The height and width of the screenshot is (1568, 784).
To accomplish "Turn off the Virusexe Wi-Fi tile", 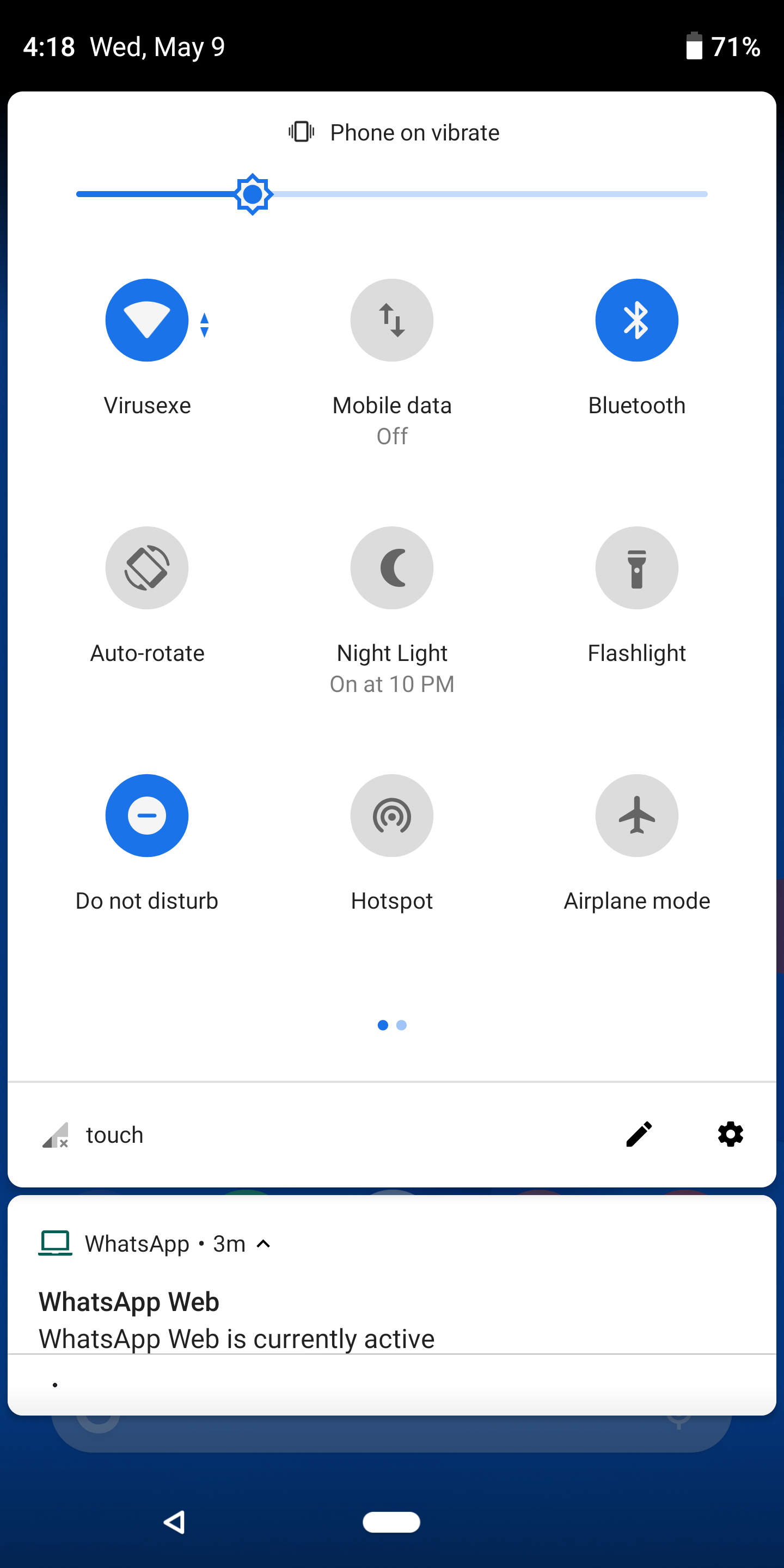I will [146, 320].
